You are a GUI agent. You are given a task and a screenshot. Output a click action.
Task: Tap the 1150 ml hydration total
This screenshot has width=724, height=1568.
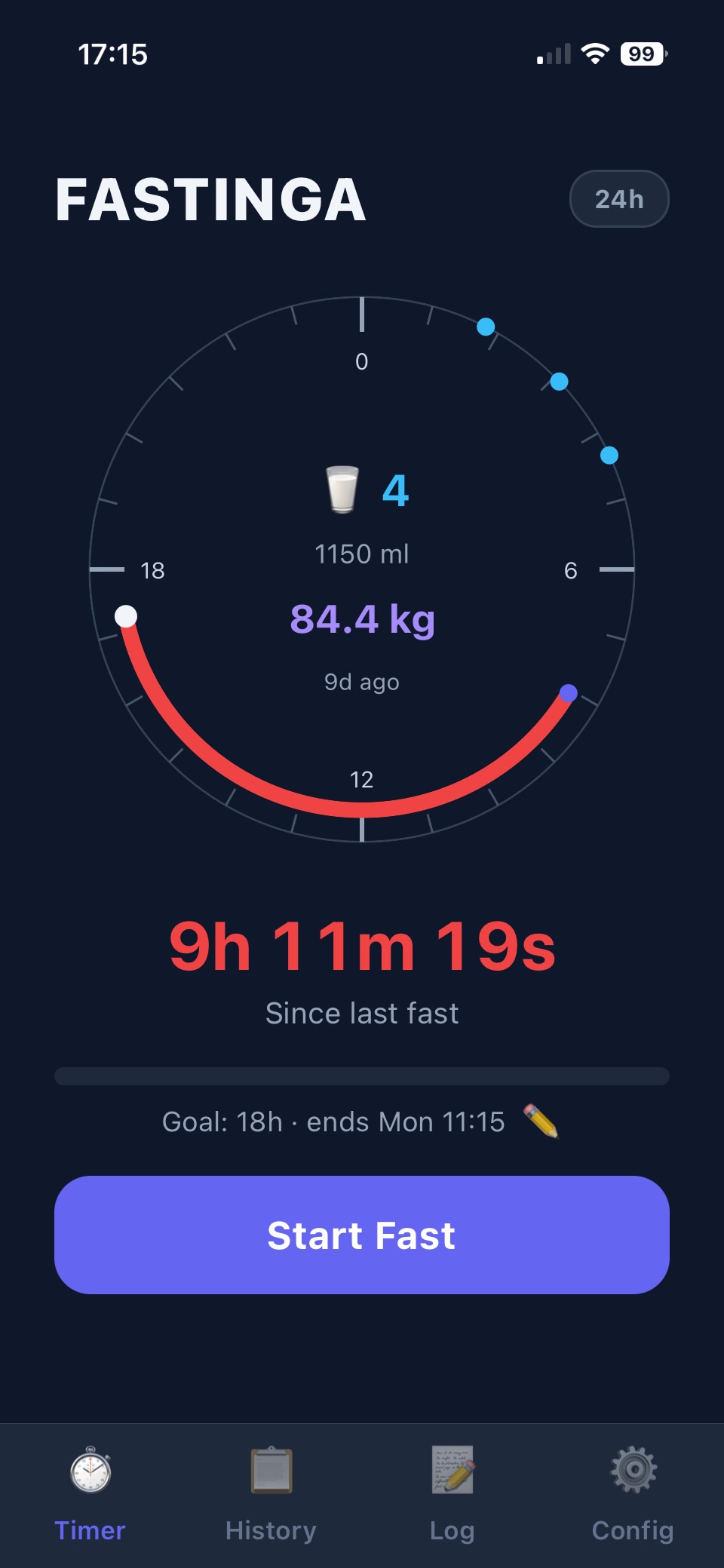point(361,554)
